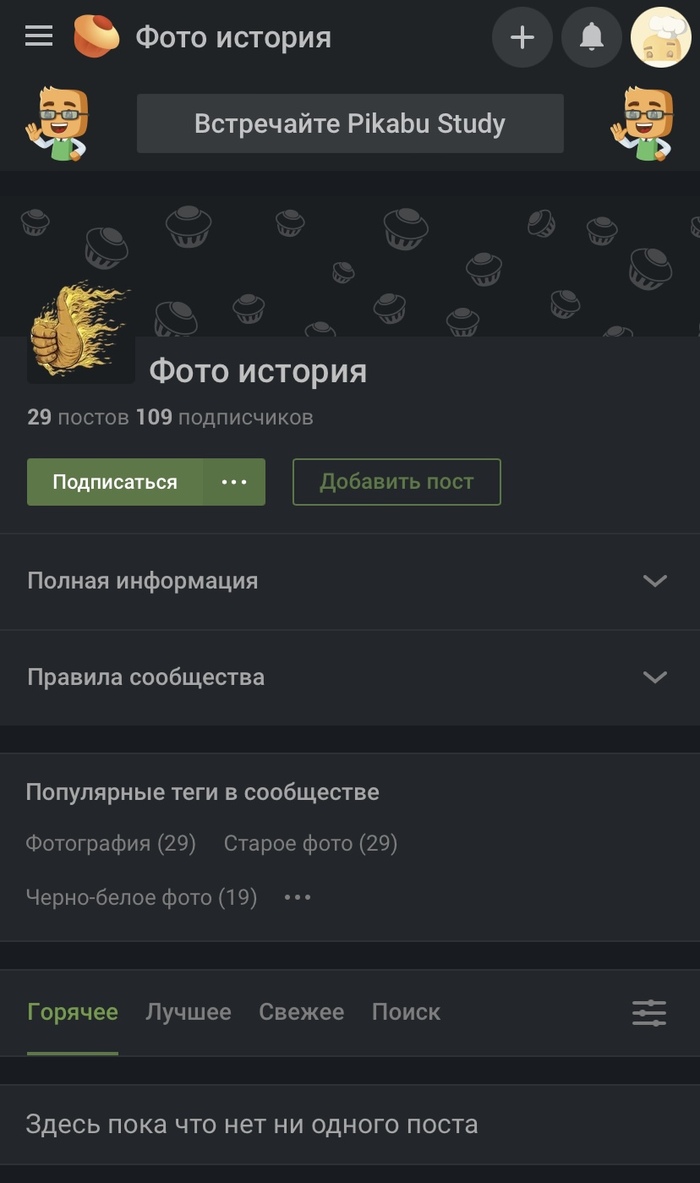Open the three-dot menu beside Подписаться
The width and height of the screenshot is (700, 1183).
[x=234, y=482]
